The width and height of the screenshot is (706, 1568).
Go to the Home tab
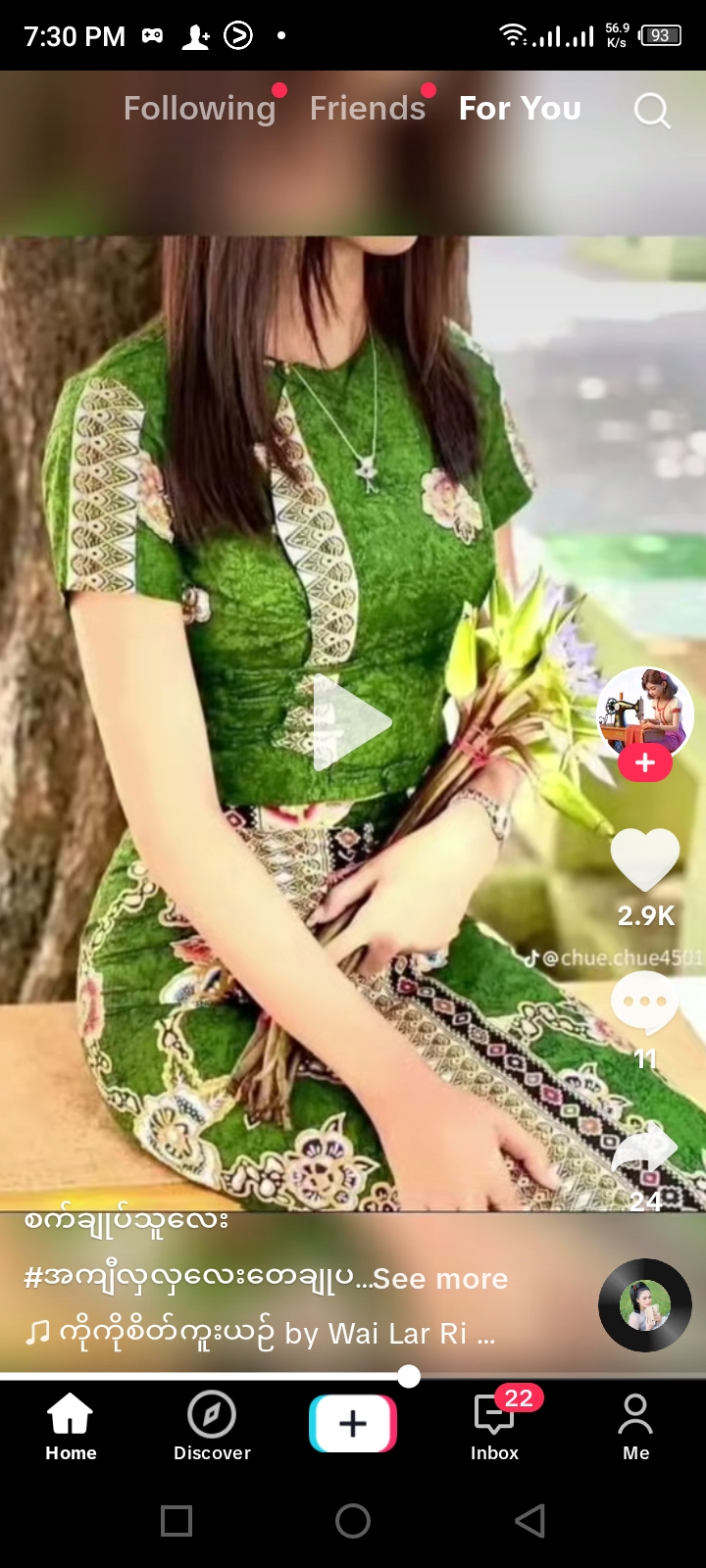point(71,1426)
